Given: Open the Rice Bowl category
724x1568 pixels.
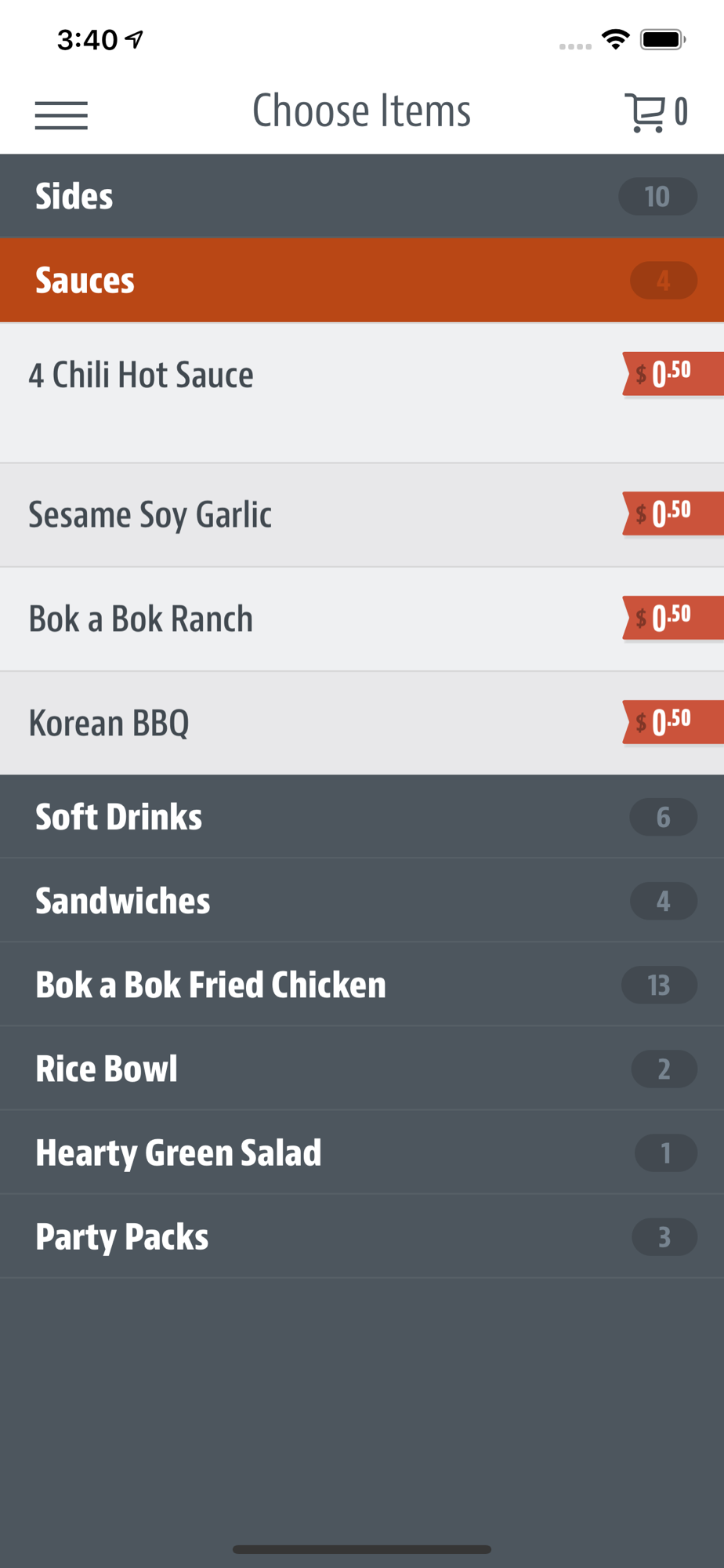Looking at the screenshot, I should point(362,1068).
